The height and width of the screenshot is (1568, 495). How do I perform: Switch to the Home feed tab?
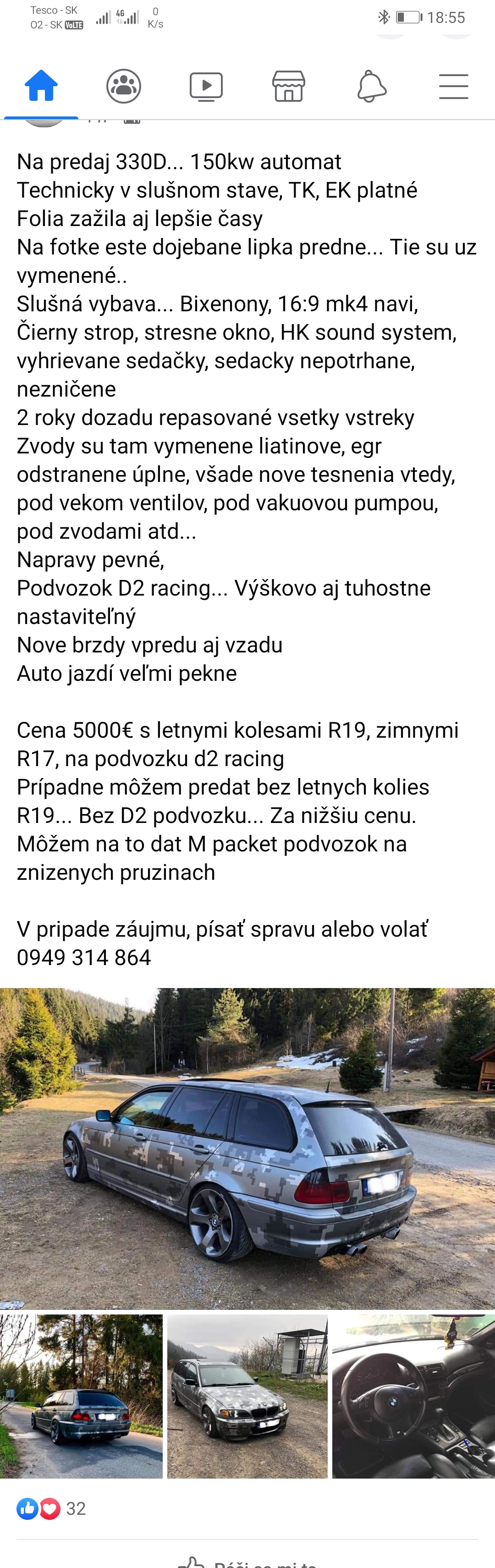tap(41, 86)
